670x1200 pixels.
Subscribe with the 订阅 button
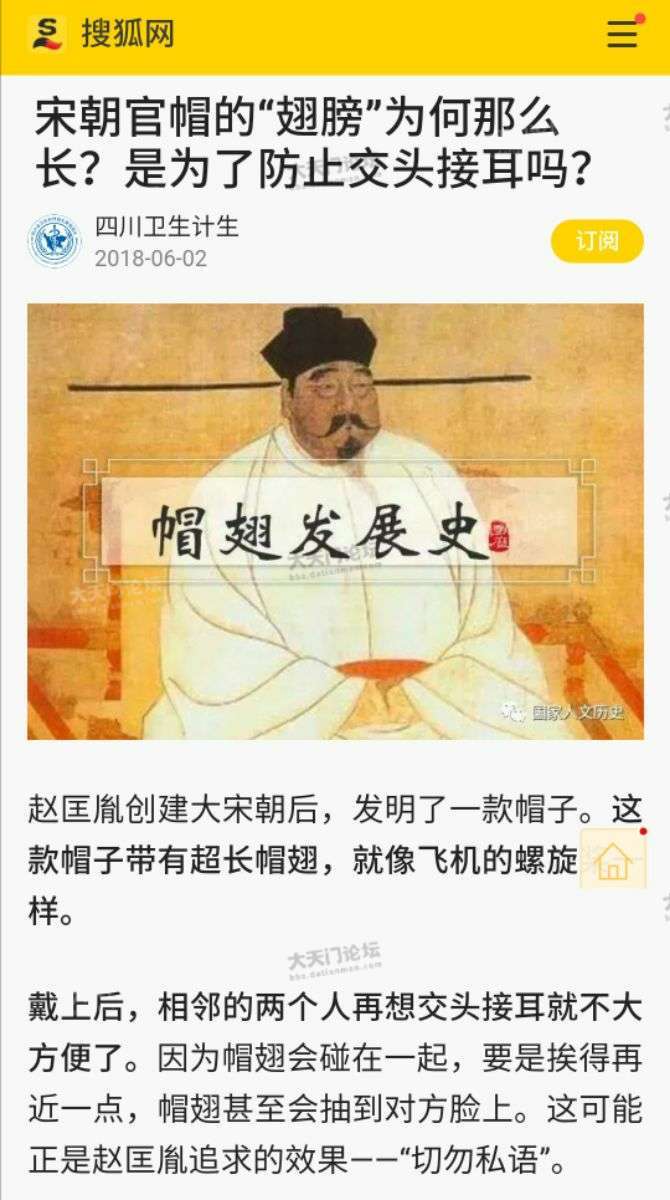coord(597,241)
